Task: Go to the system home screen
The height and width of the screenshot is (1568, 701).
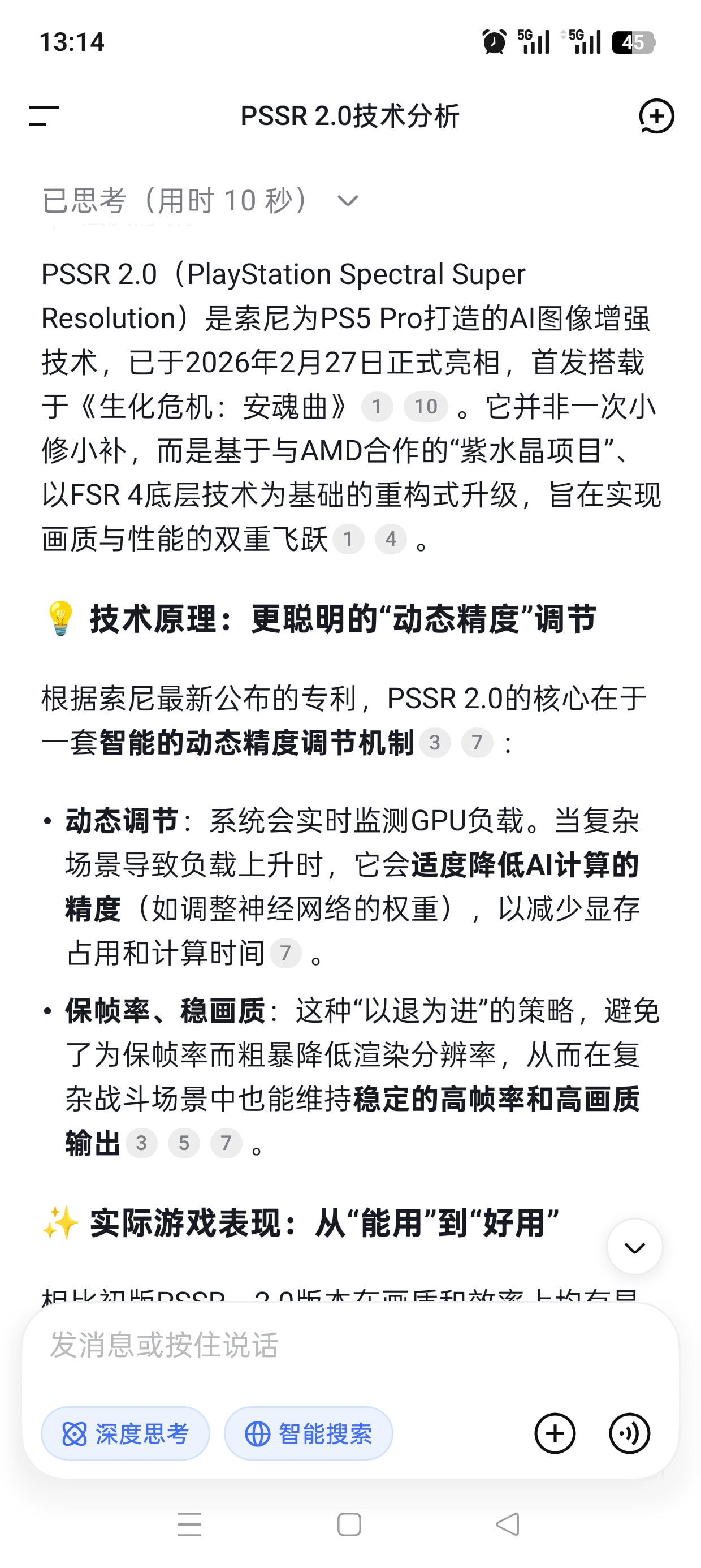Action: 349,1525
